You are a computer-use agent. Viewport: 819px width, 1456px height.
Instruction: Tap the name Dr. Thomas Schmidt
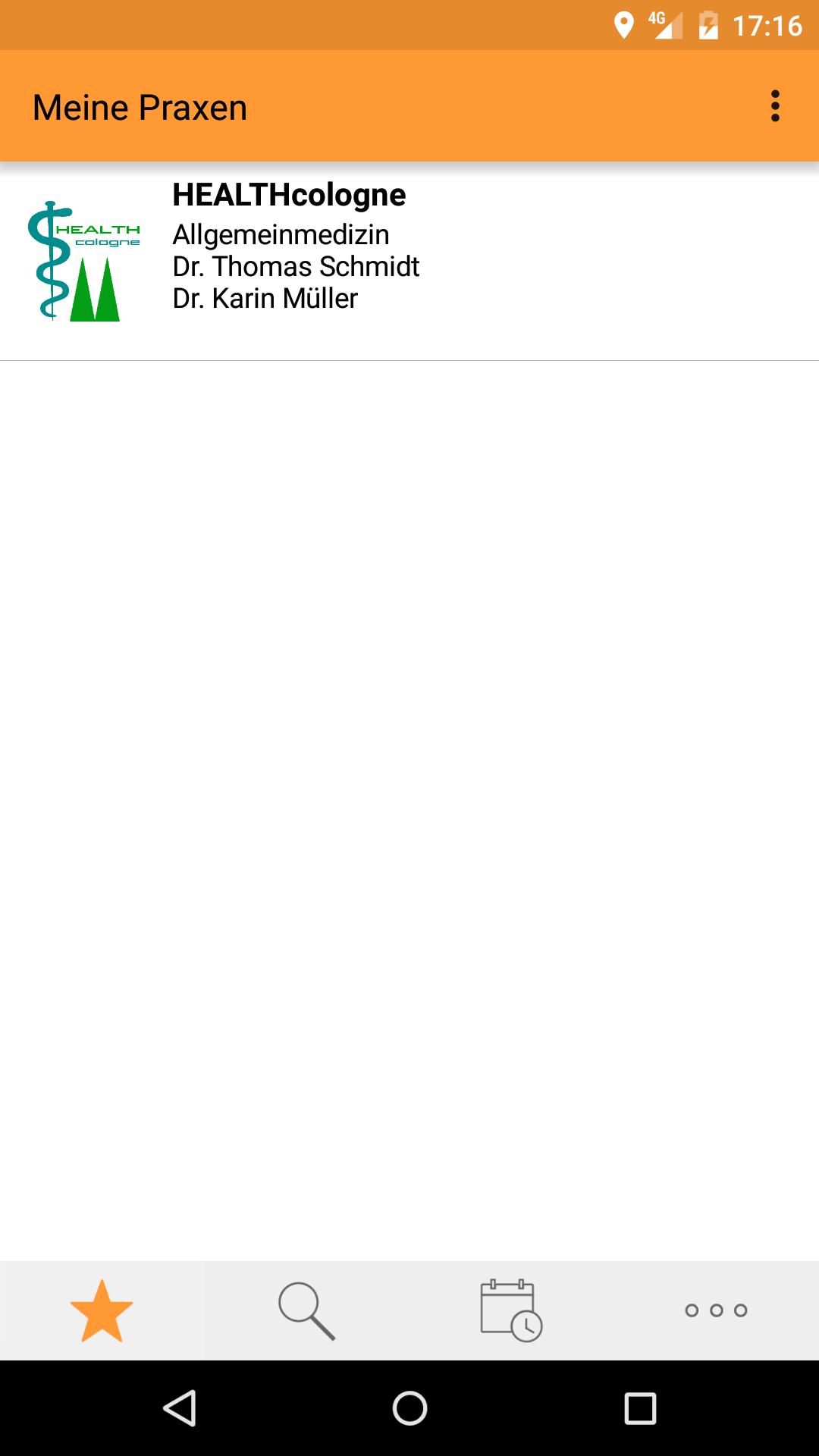tap(294, 267)
